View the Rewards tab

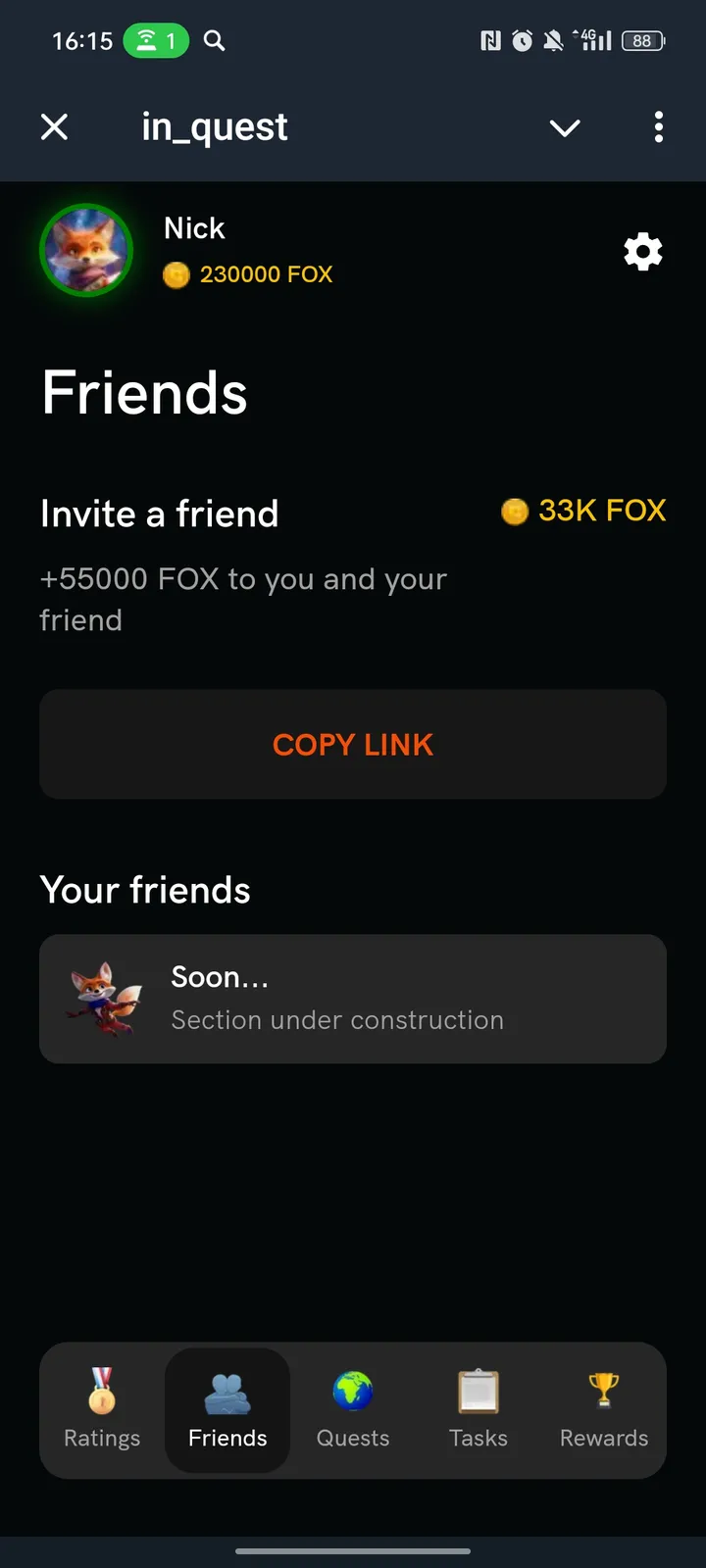pyautogui.click(x=604, y=1409)
